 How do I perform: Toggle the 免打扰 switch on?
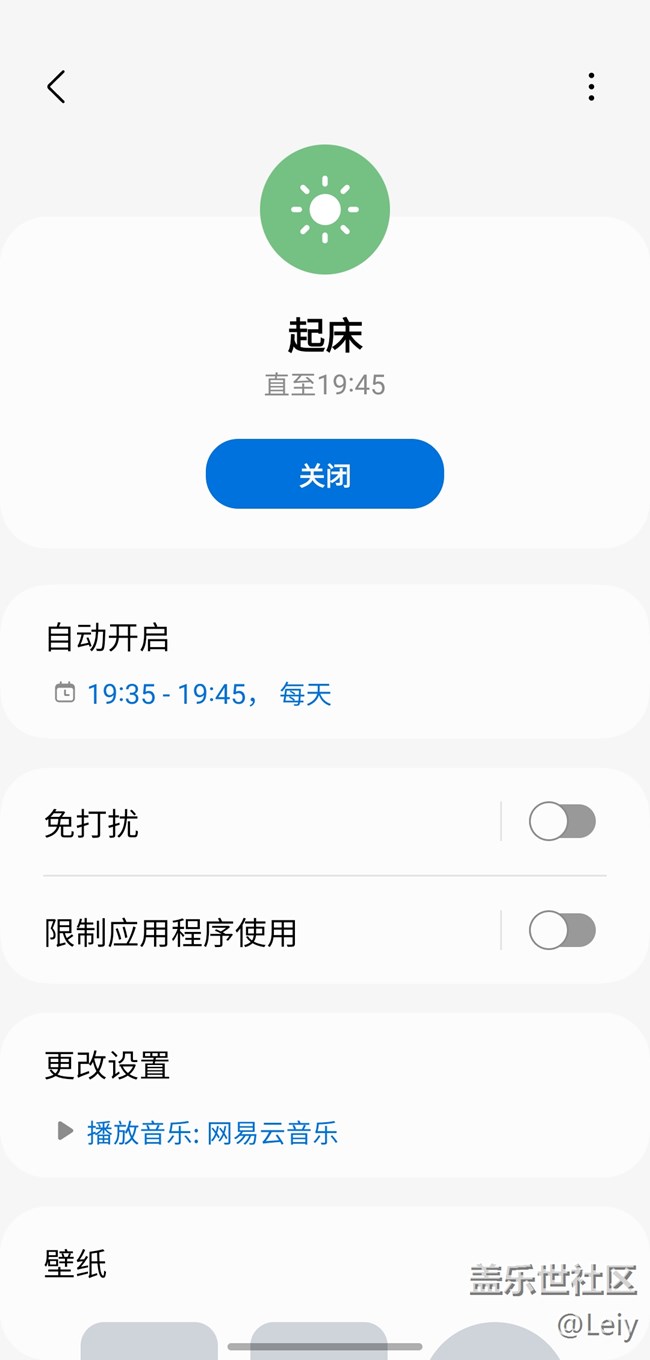pyautogui.click(x=562, y=822)
